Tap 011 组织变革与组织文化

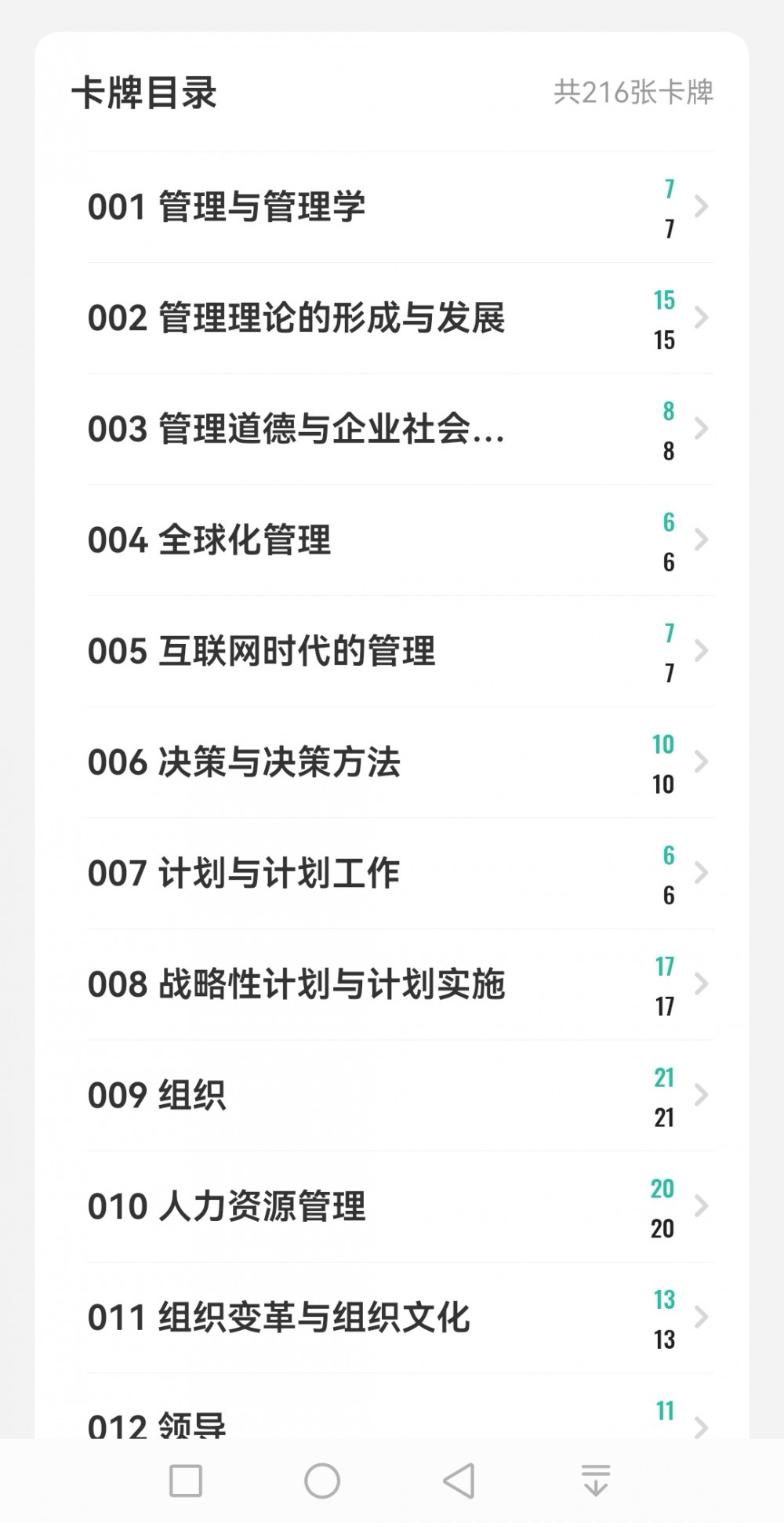point(400,1318)
